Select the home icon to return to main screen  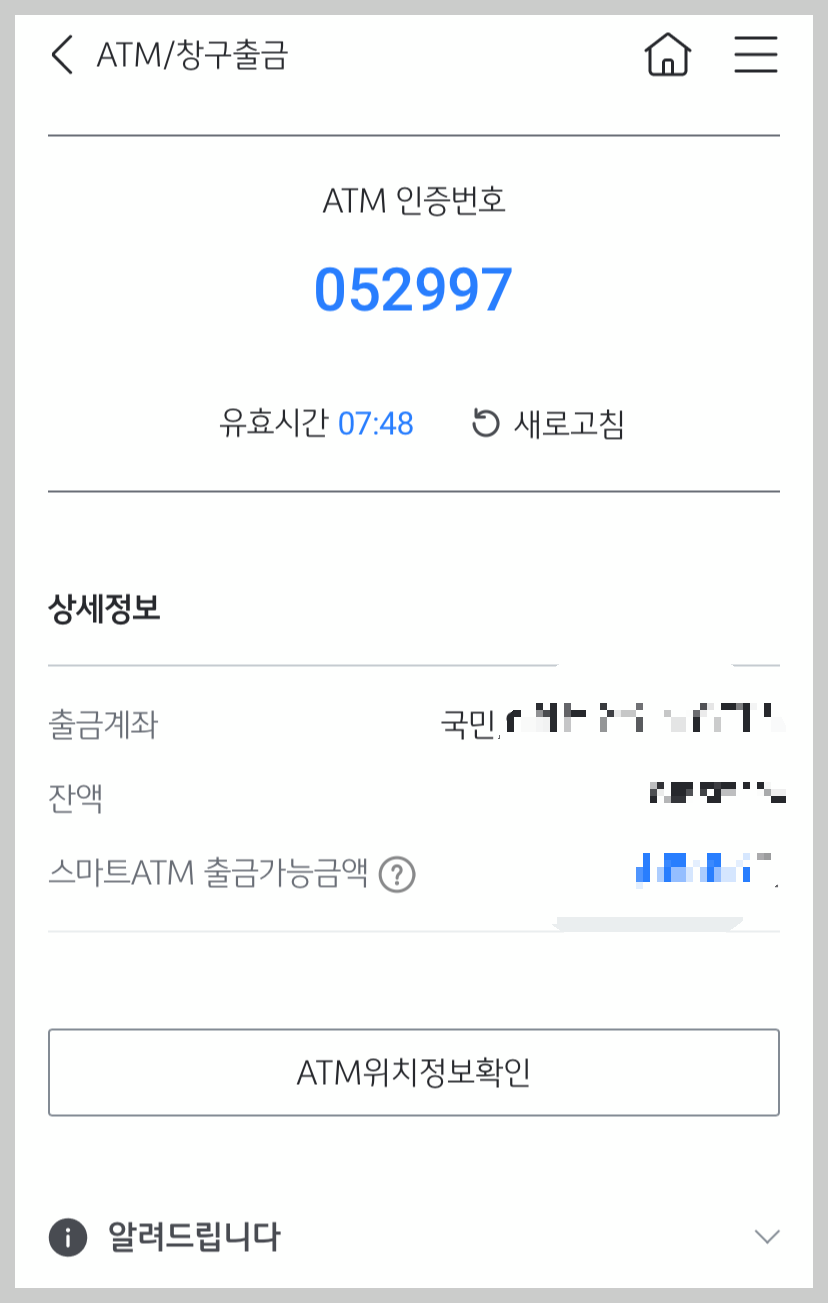[x=667, y=56]
